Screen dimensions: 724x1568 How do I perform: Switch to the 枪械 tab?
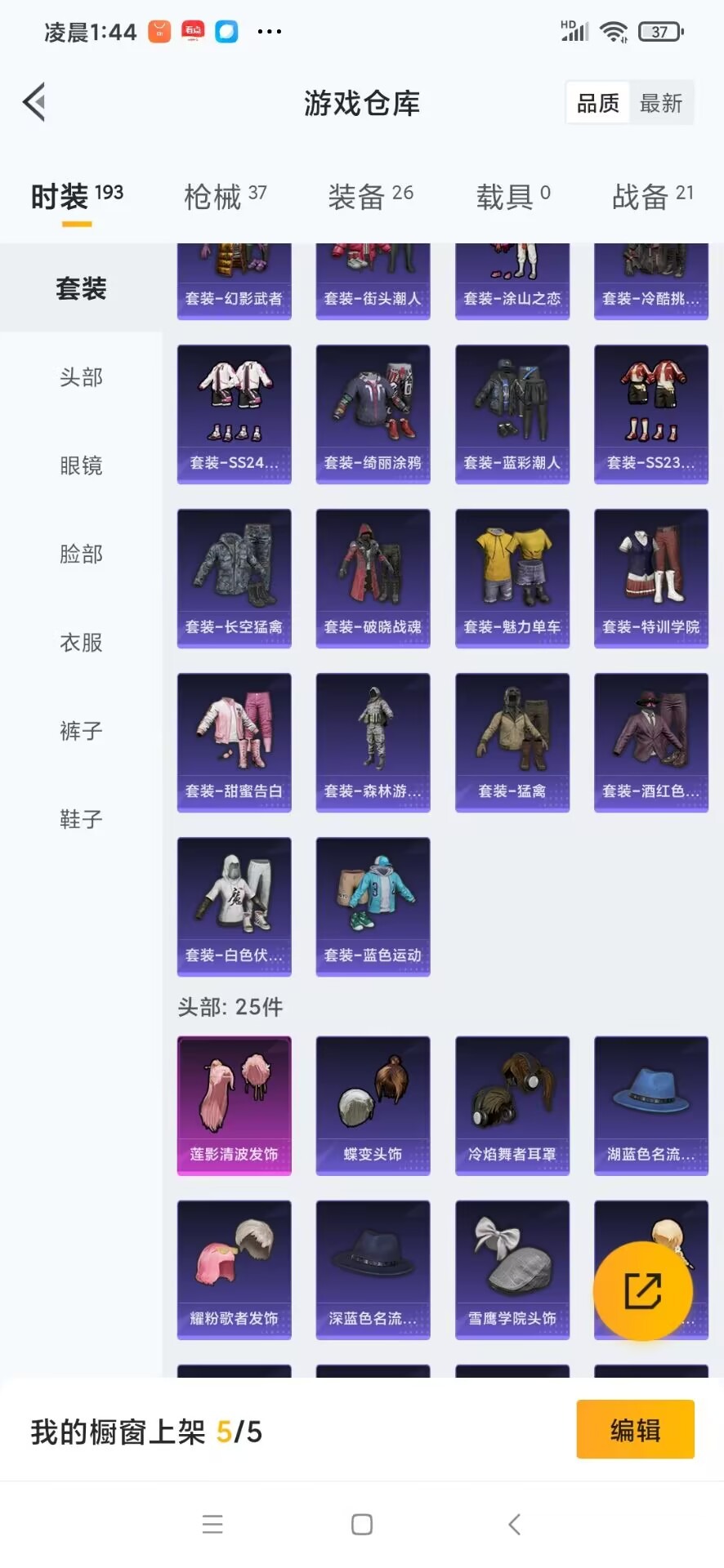pos(226,196)
